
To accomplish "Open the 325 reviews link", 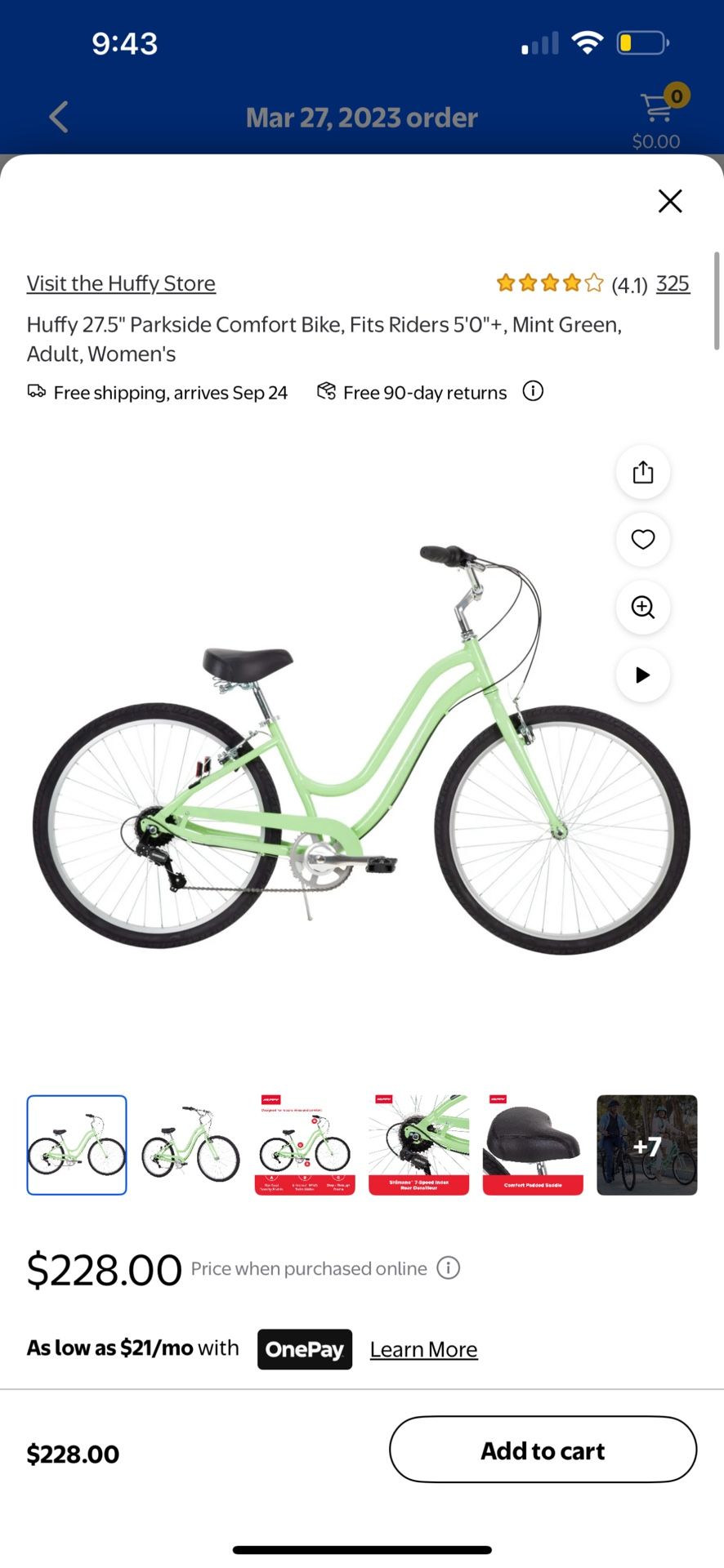I will [x=672, y=283].
